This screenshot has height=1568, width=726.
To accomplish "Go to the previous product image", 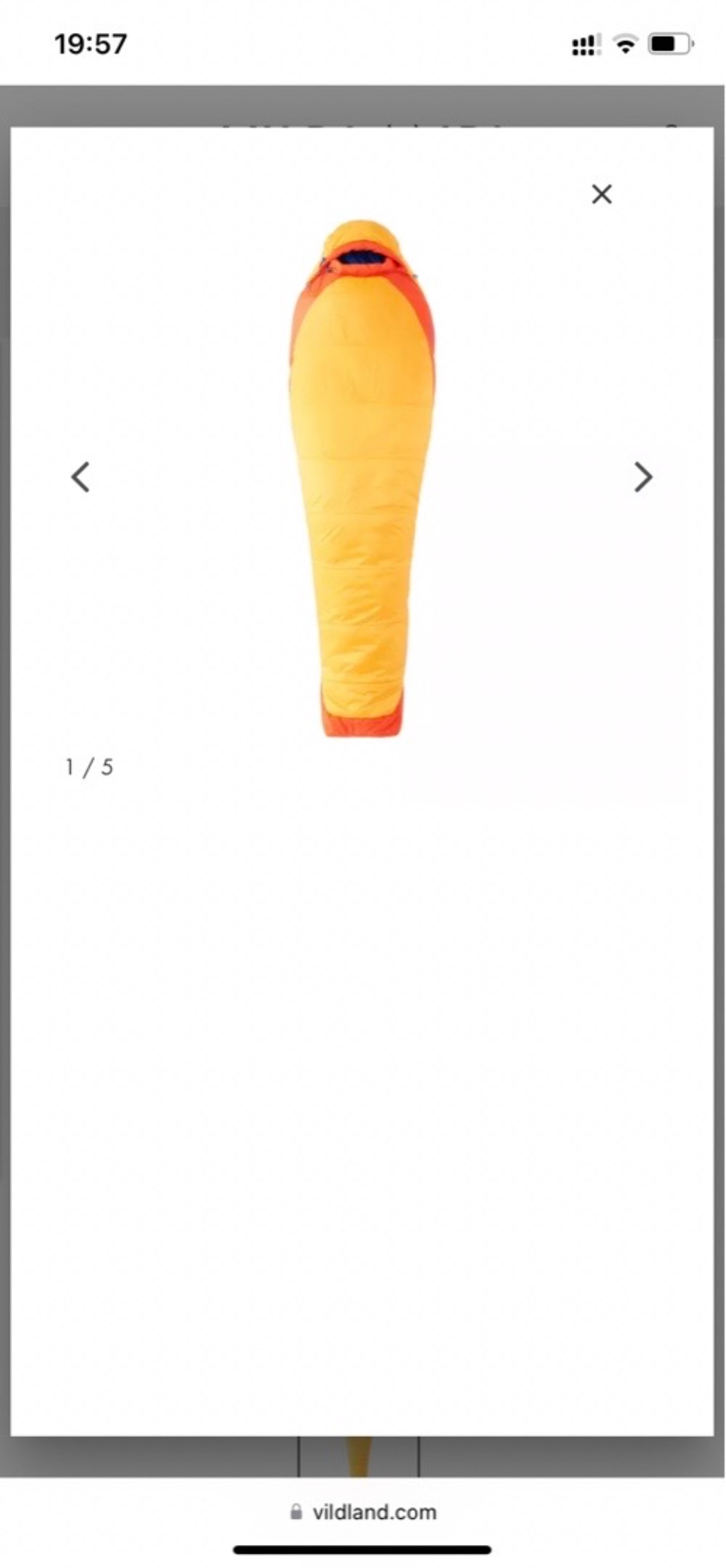I will coord(81,477).
